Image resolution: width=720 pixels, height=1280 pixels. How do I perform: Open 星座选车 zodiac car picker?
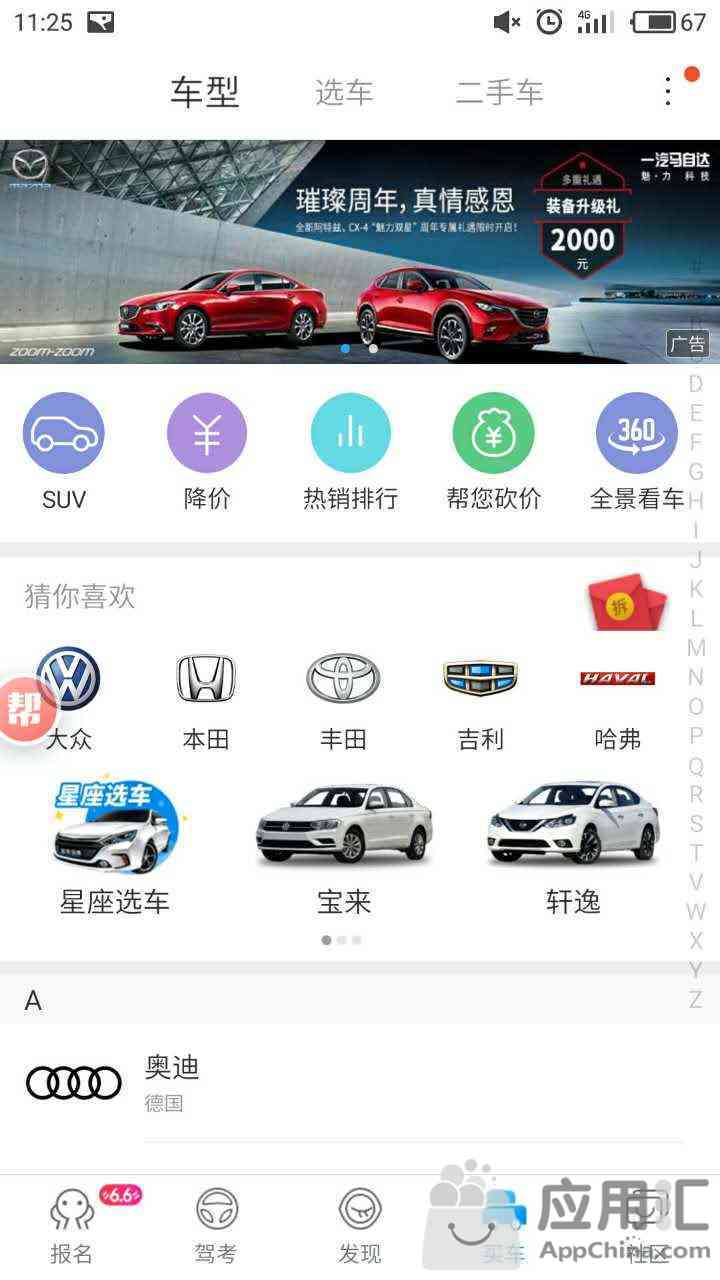coord(115,845)
